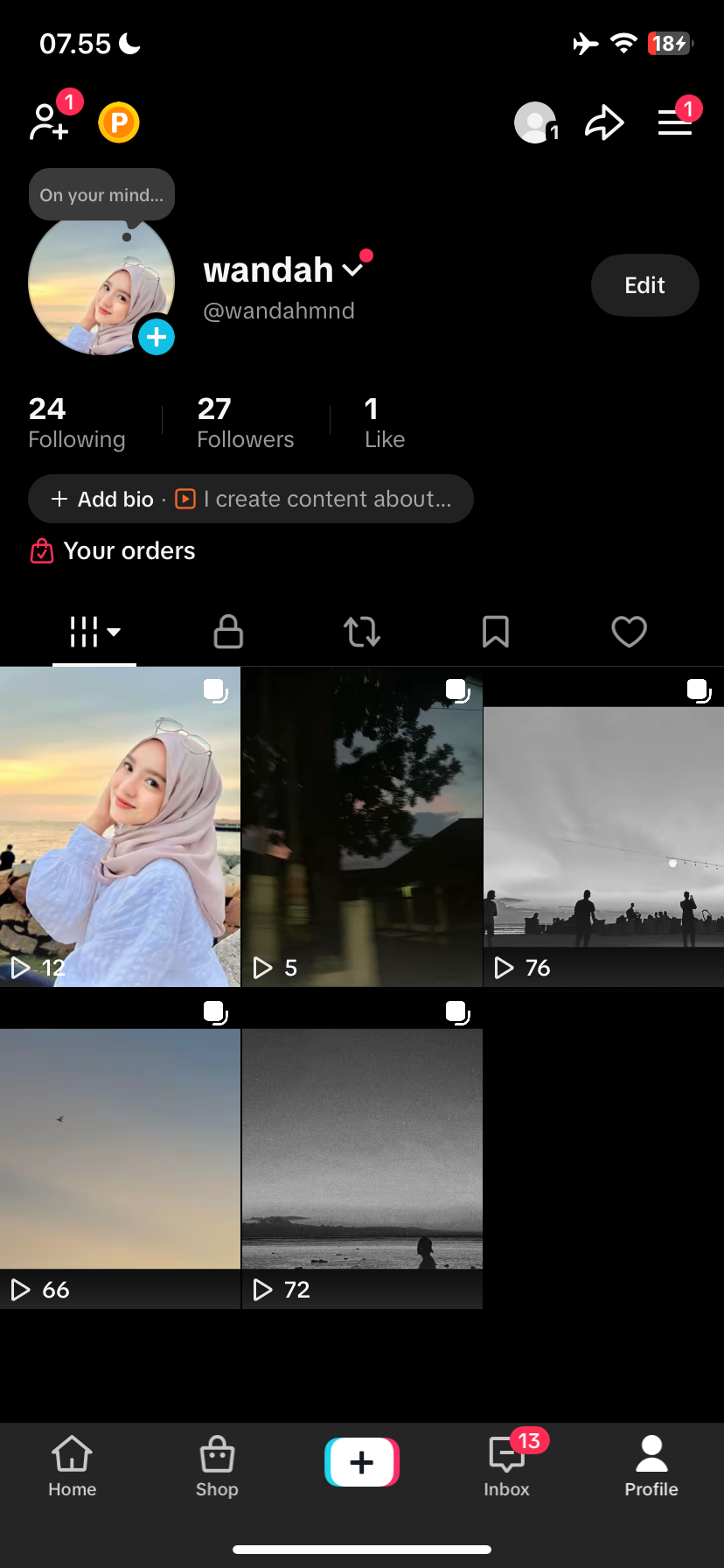Viewport: 724px width, 1568px height.
Task: Tap the On your mind note bubble
Action: pyautogui.click(x=101, y=194)
